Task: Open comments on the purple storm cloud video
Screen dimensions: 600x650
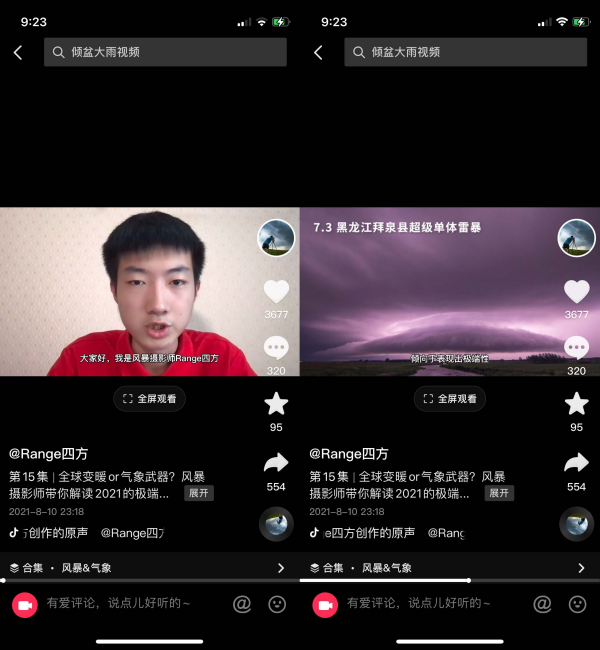Action: [576, 348]
